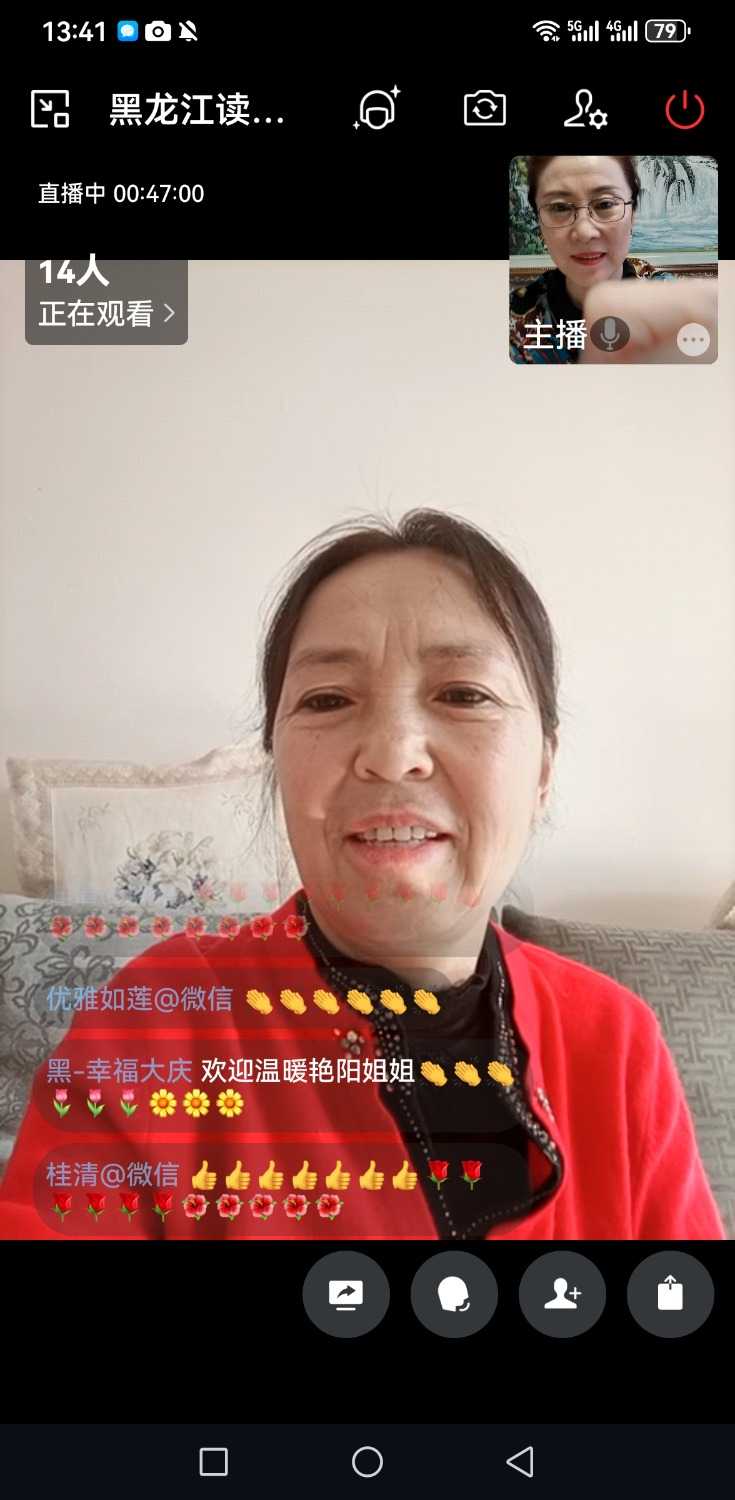Open the beauty effects icon
Image resolution: width=735 pixels, height=1500 pixels.
377,109
